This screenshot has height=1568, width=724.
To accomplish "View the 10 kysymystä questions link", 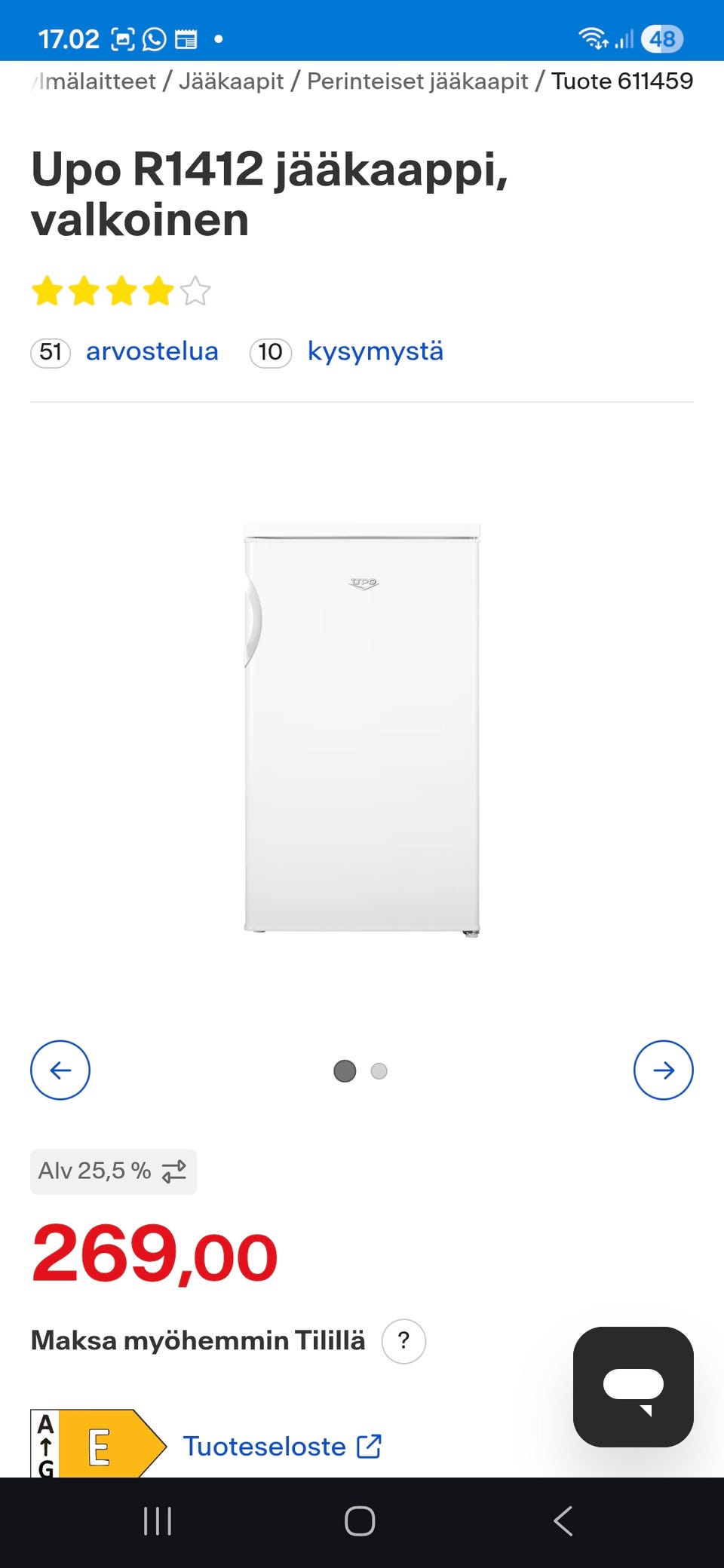I will [x=347, y=352].
